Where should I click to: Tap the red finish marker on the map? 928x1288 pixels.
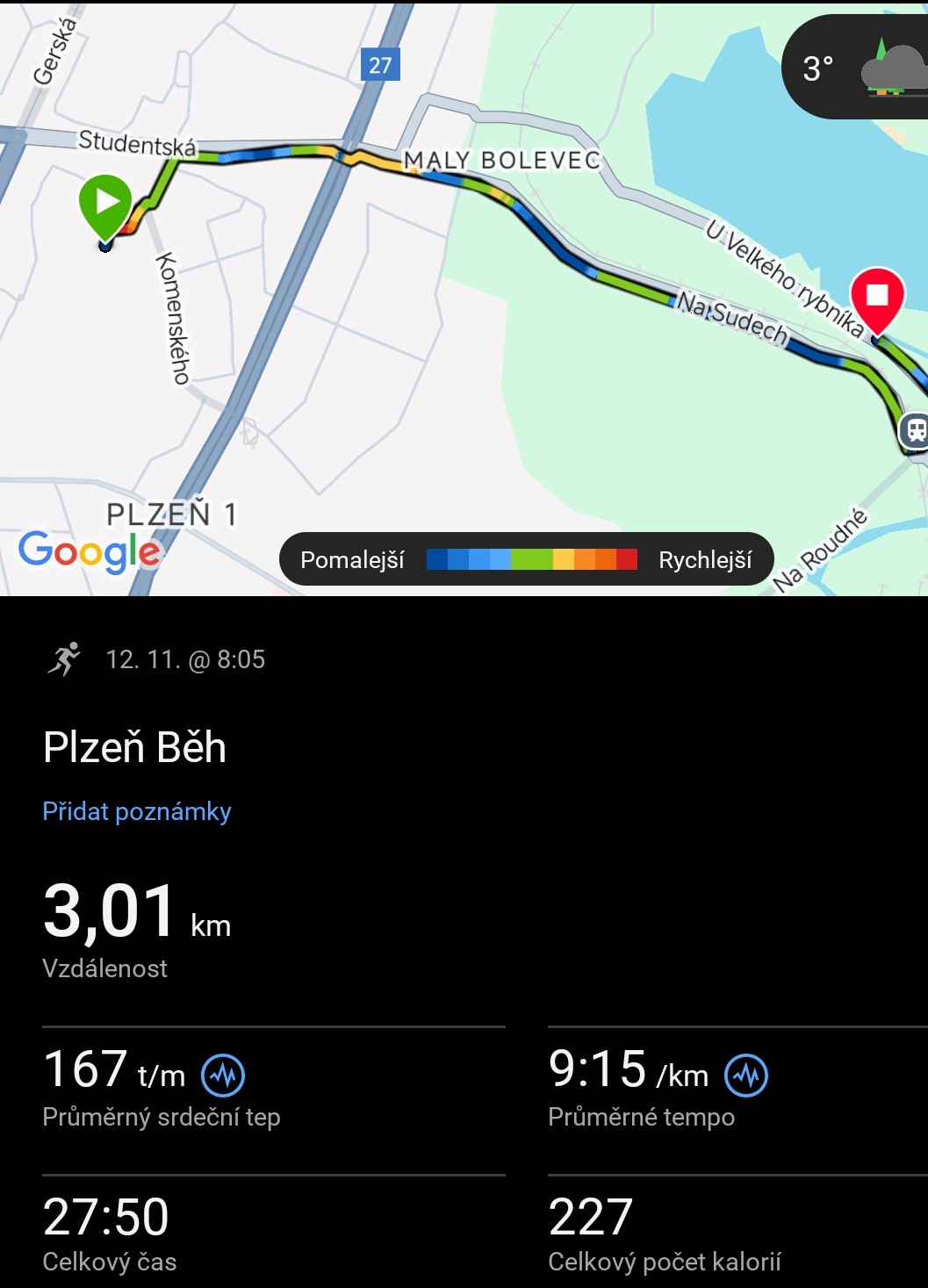[x=877, y=297]
